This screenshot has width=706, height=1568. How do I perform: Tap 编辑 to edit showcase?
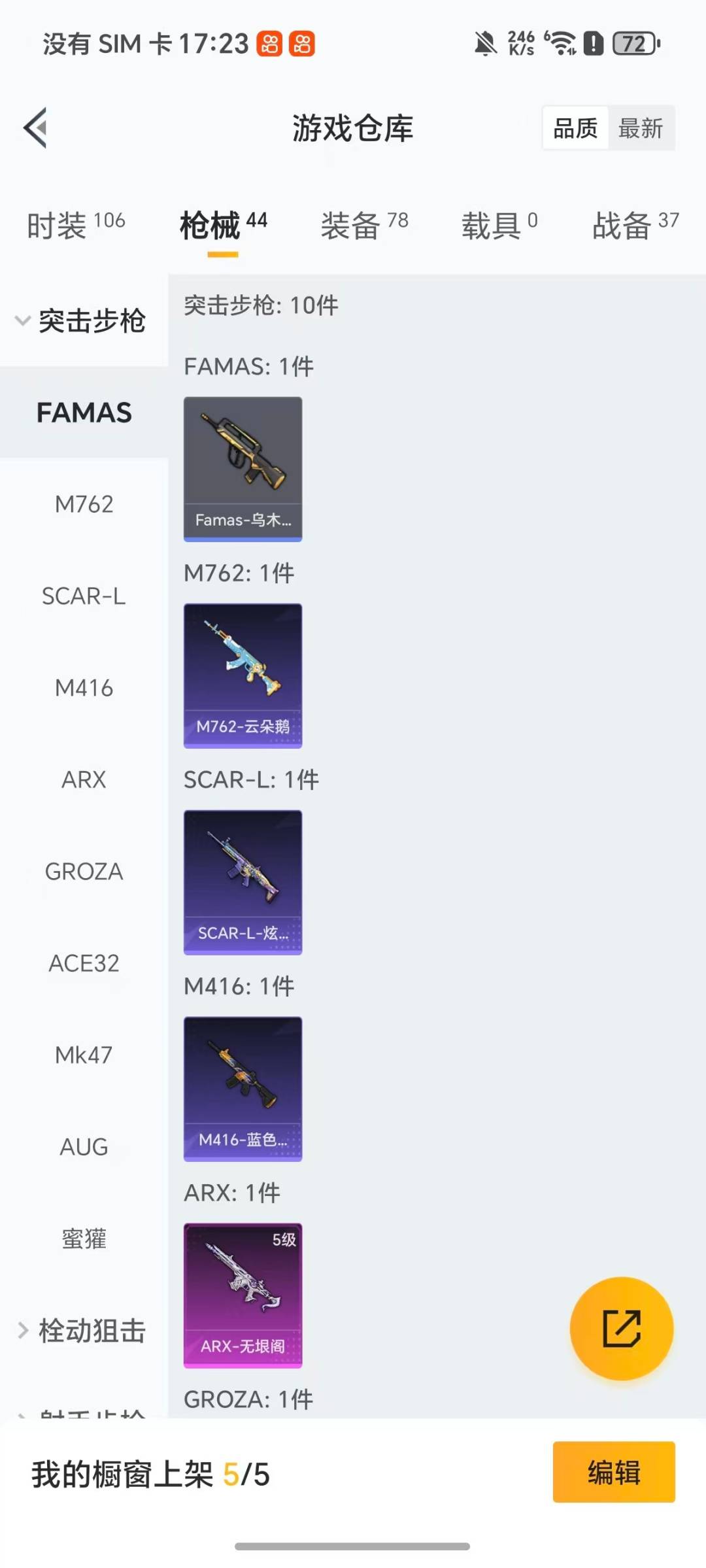613,1472
